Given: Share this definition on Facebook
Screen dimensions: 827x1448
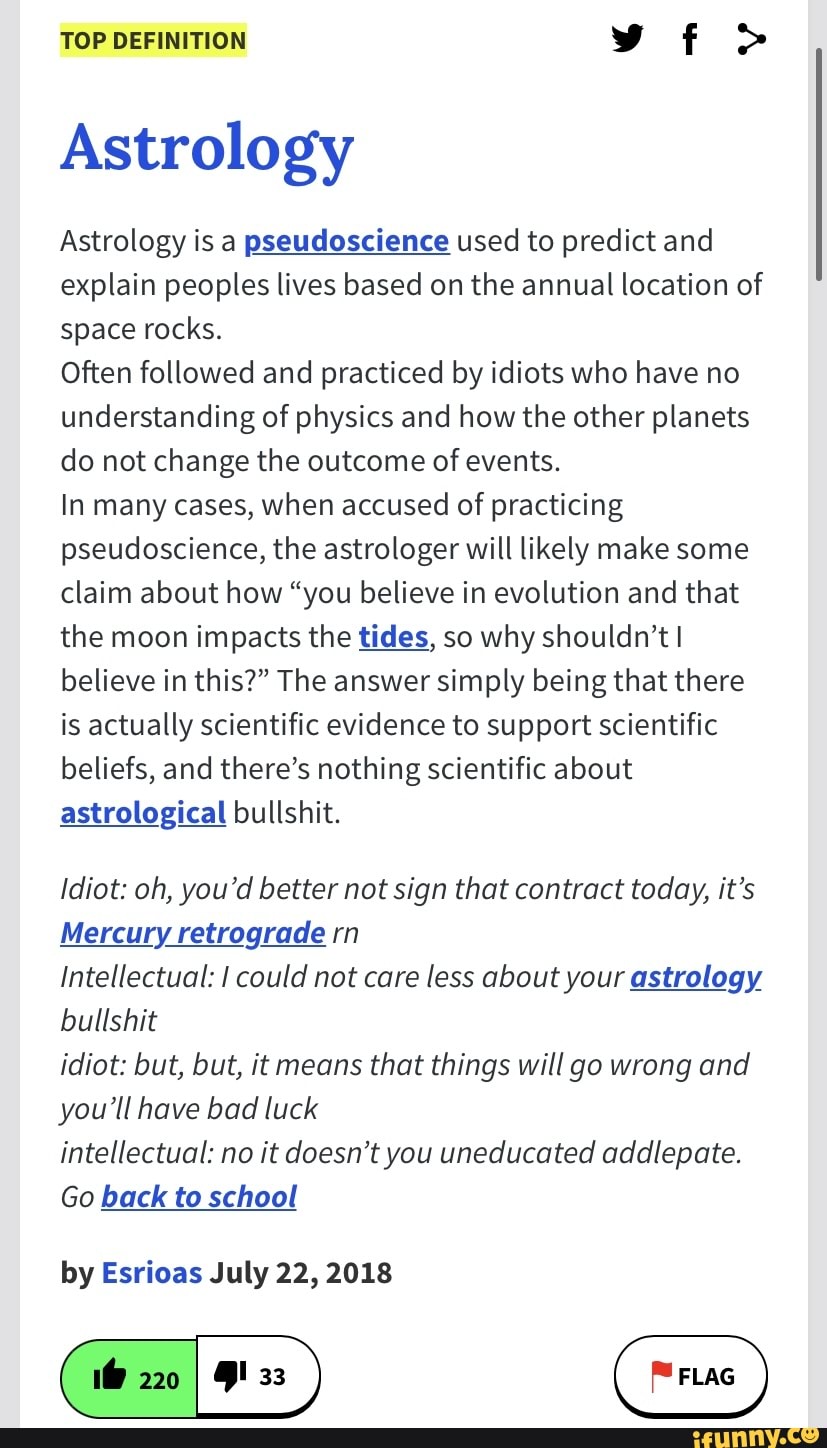Looking at the screenshot, I should click(x=688, y=40).
